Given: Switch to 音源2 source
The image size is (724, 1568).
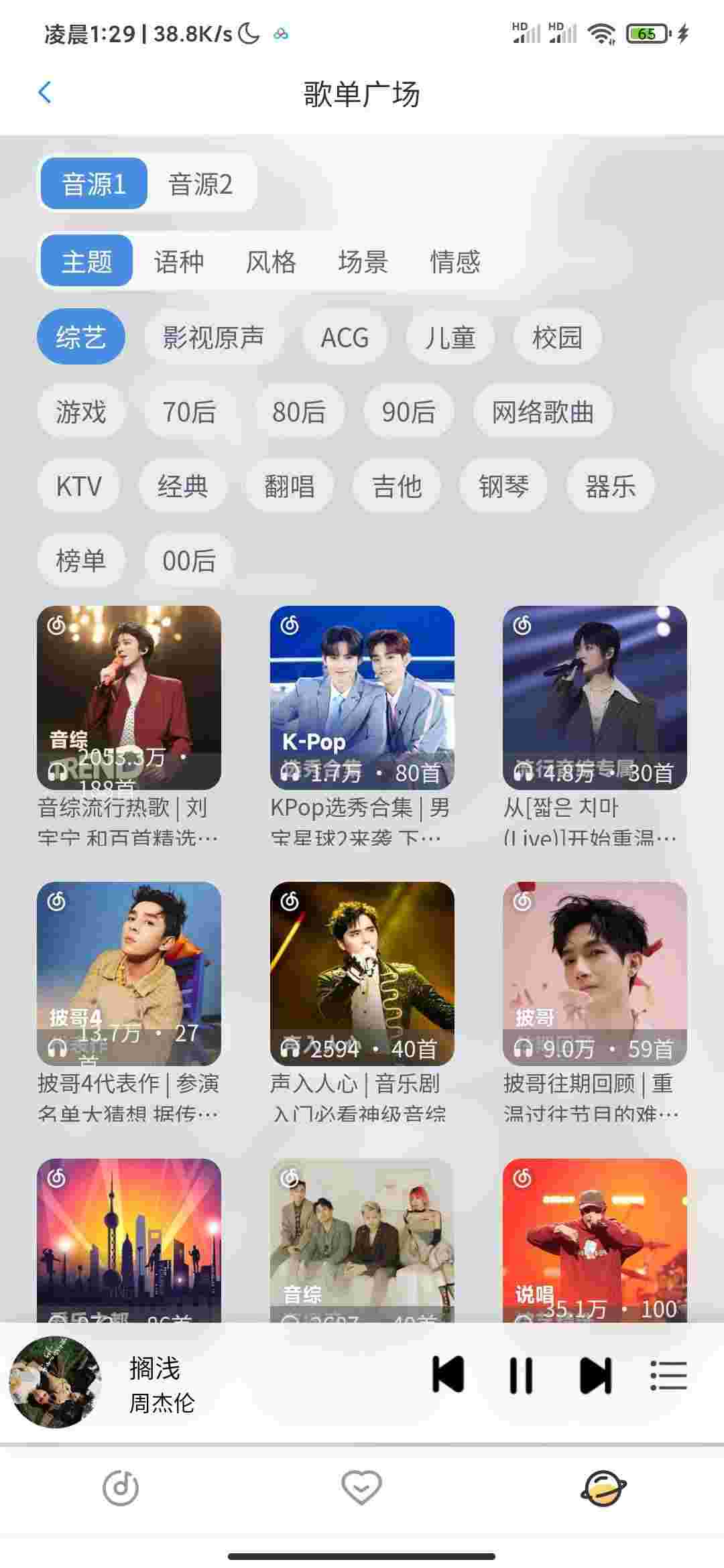Looking at the screenshot, I should (200, 184).
